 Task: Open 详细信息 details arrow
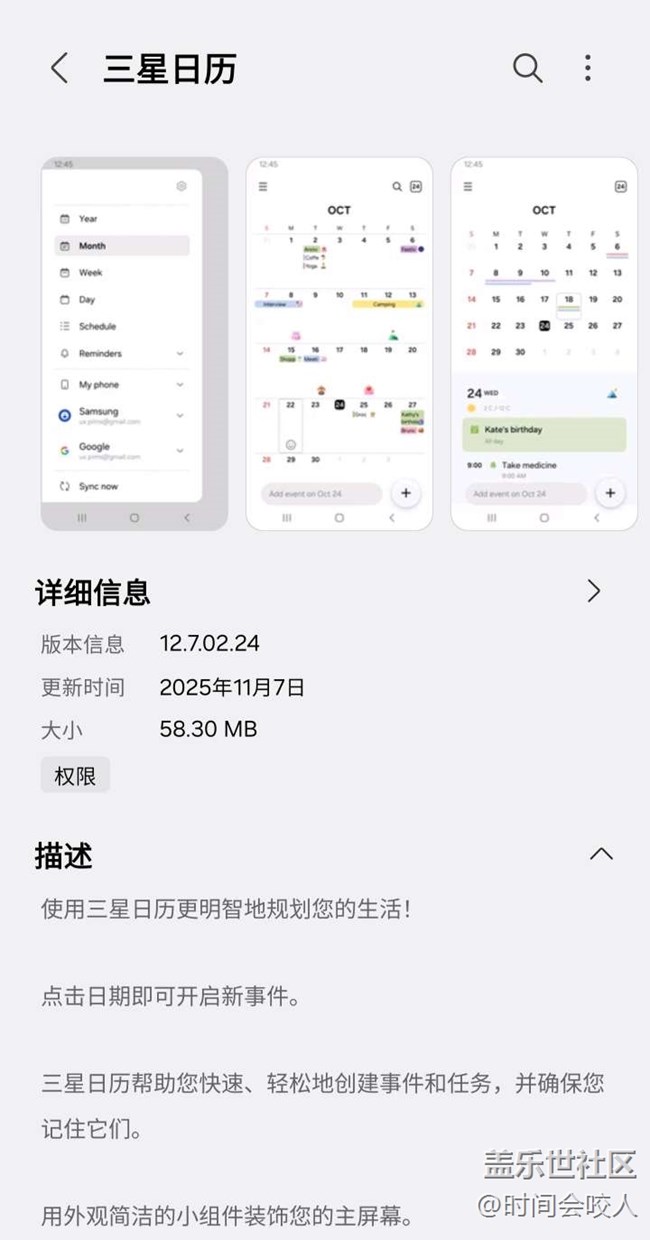click(x=593, y=591)
